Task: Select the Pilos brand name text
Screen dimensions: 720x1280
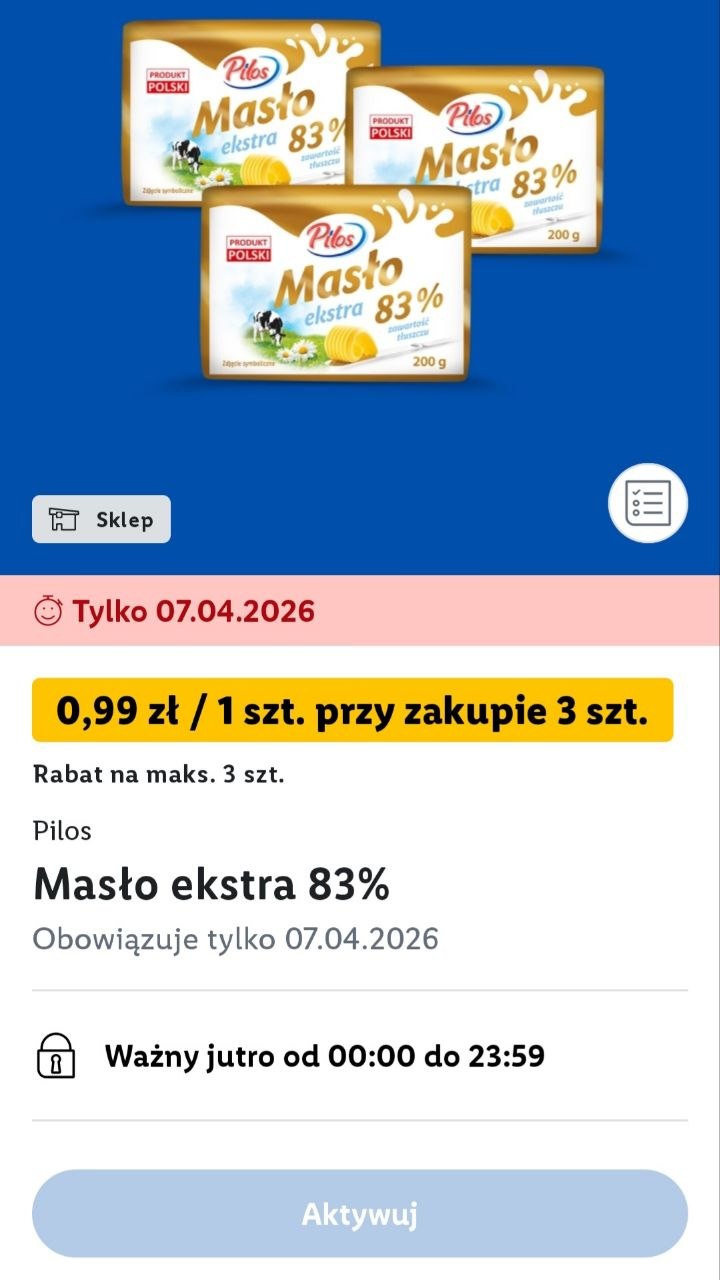Action: (62, 830)
